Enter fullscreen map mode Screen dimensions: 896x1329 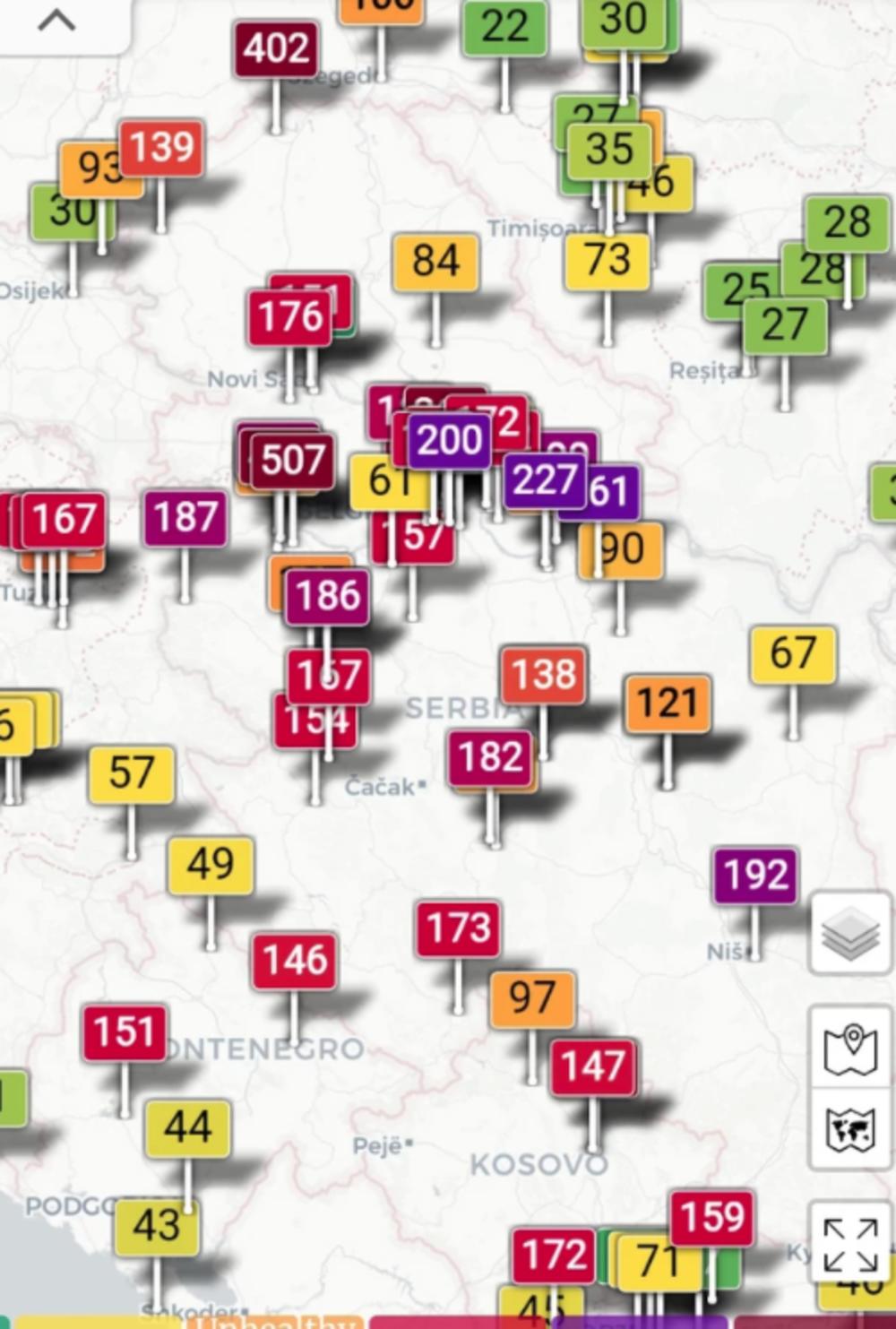point(849,1245)
